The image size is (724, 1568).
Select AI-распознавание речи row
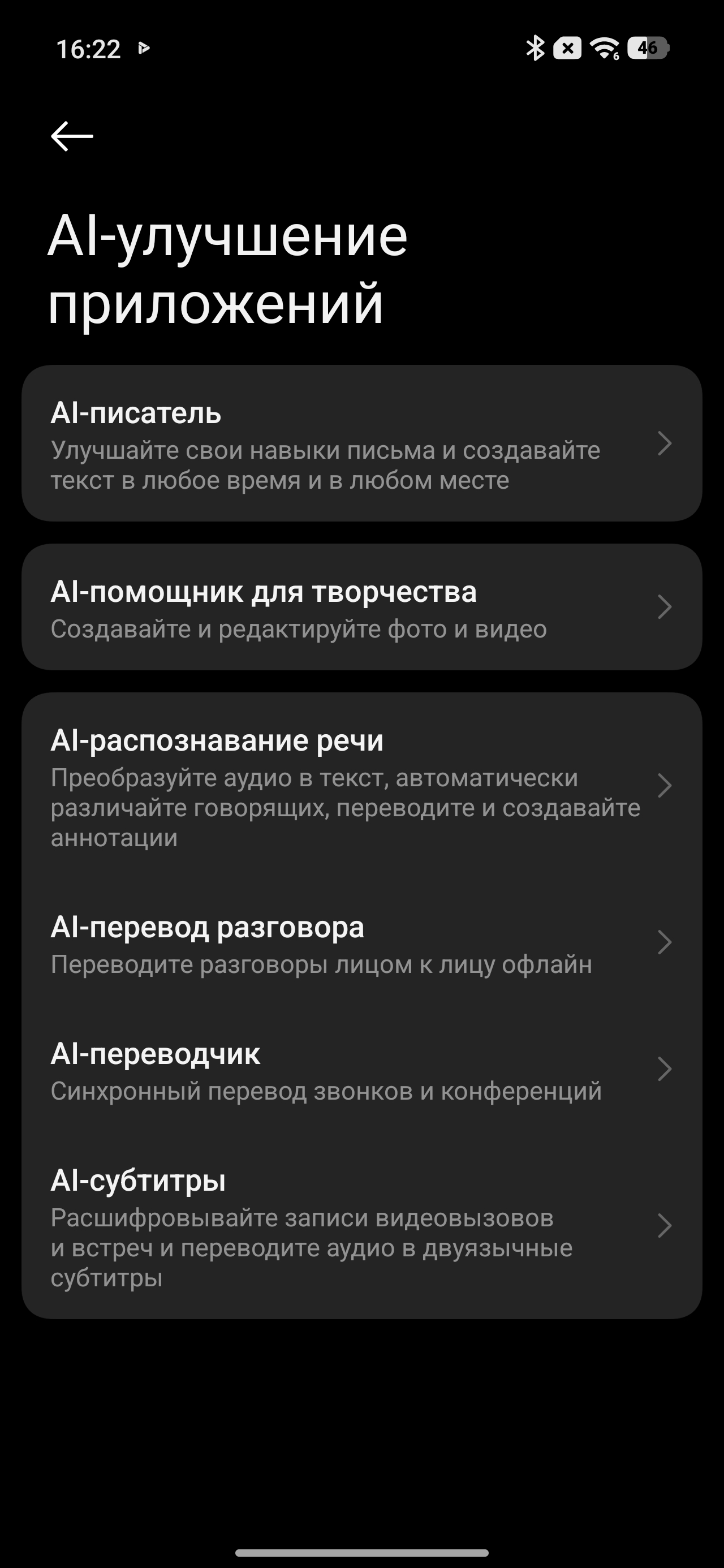point(361,786)
